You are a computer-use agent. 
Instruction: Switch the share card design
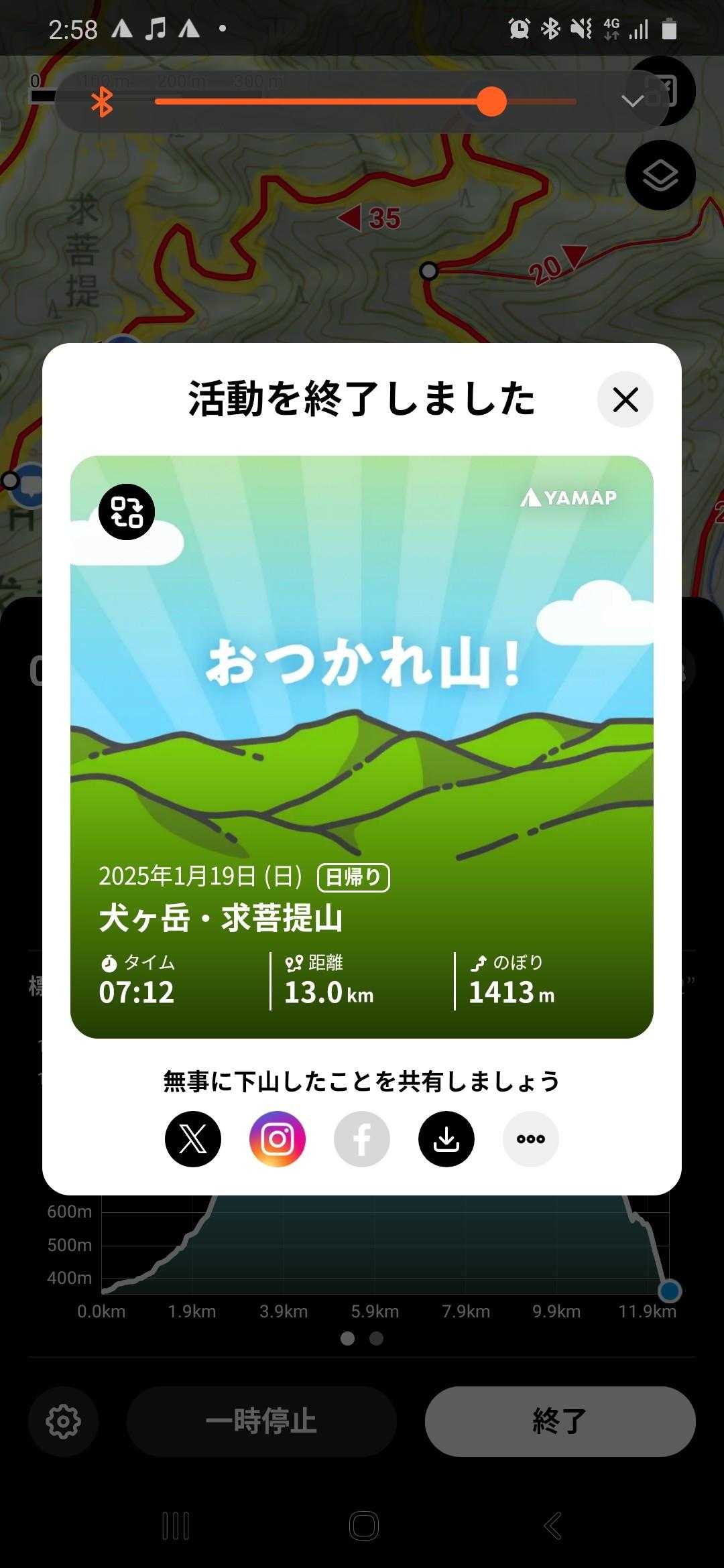coord(127,512)
